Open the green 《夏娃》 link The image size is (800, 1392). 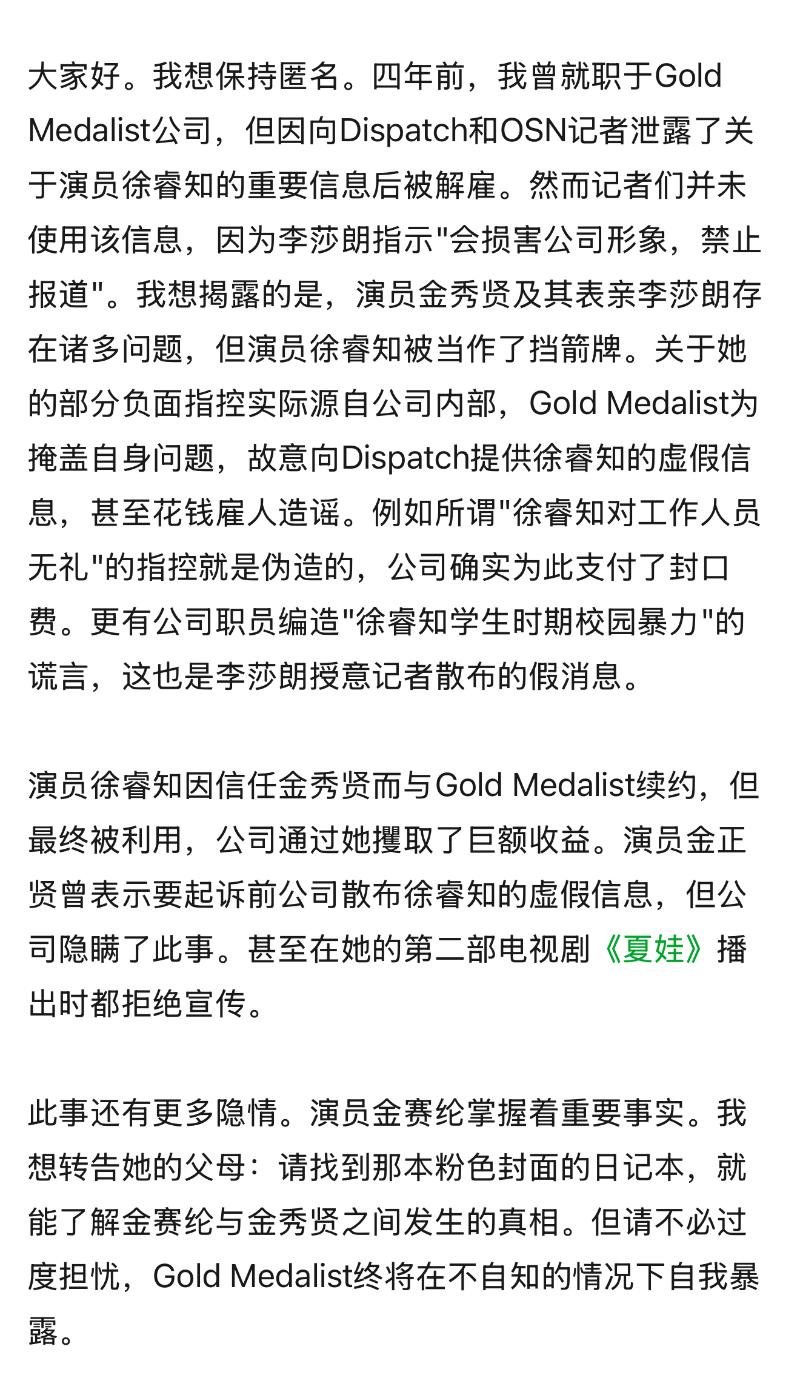653,949
